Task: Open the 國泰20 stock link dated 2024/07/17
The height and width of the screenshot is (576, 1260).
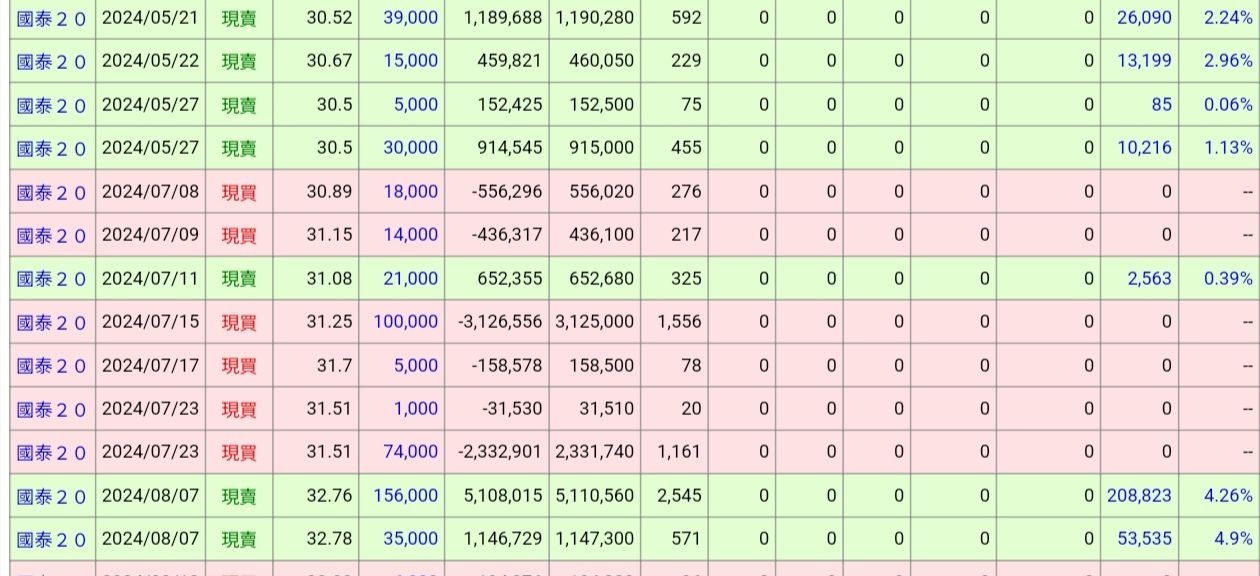Action: pos(52,366)
